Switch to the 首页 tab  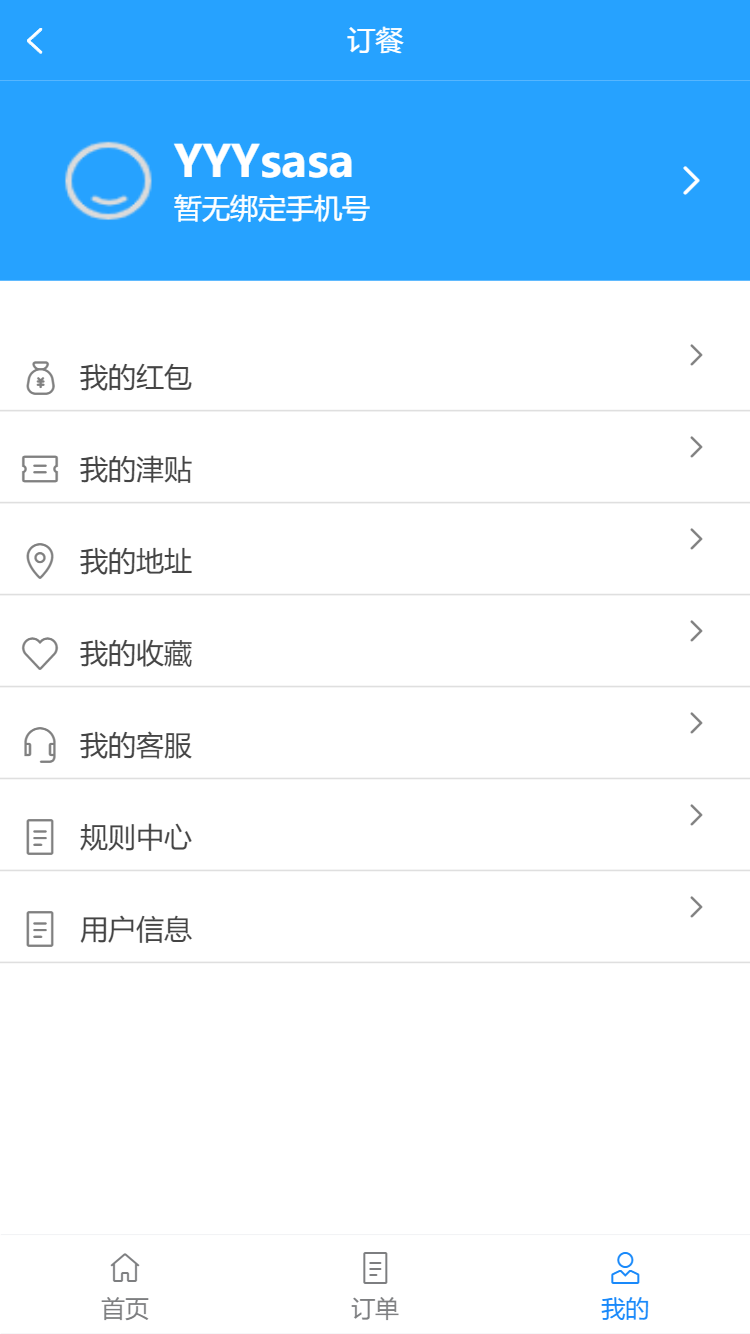pyautogui.click(x=125, y=1285)
